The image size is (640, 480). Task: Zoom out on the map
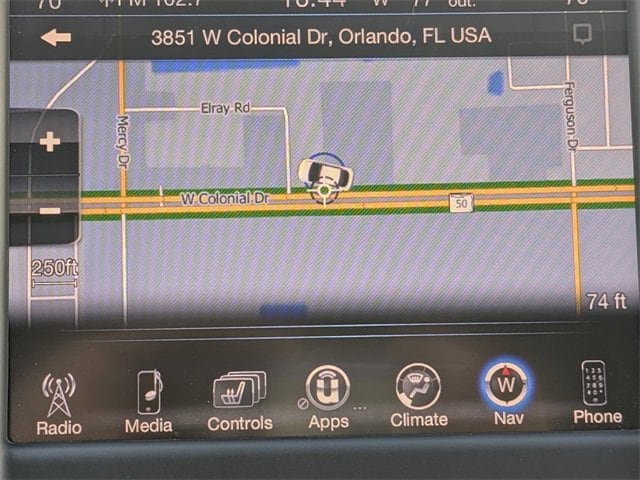click(x=48, y=210)
